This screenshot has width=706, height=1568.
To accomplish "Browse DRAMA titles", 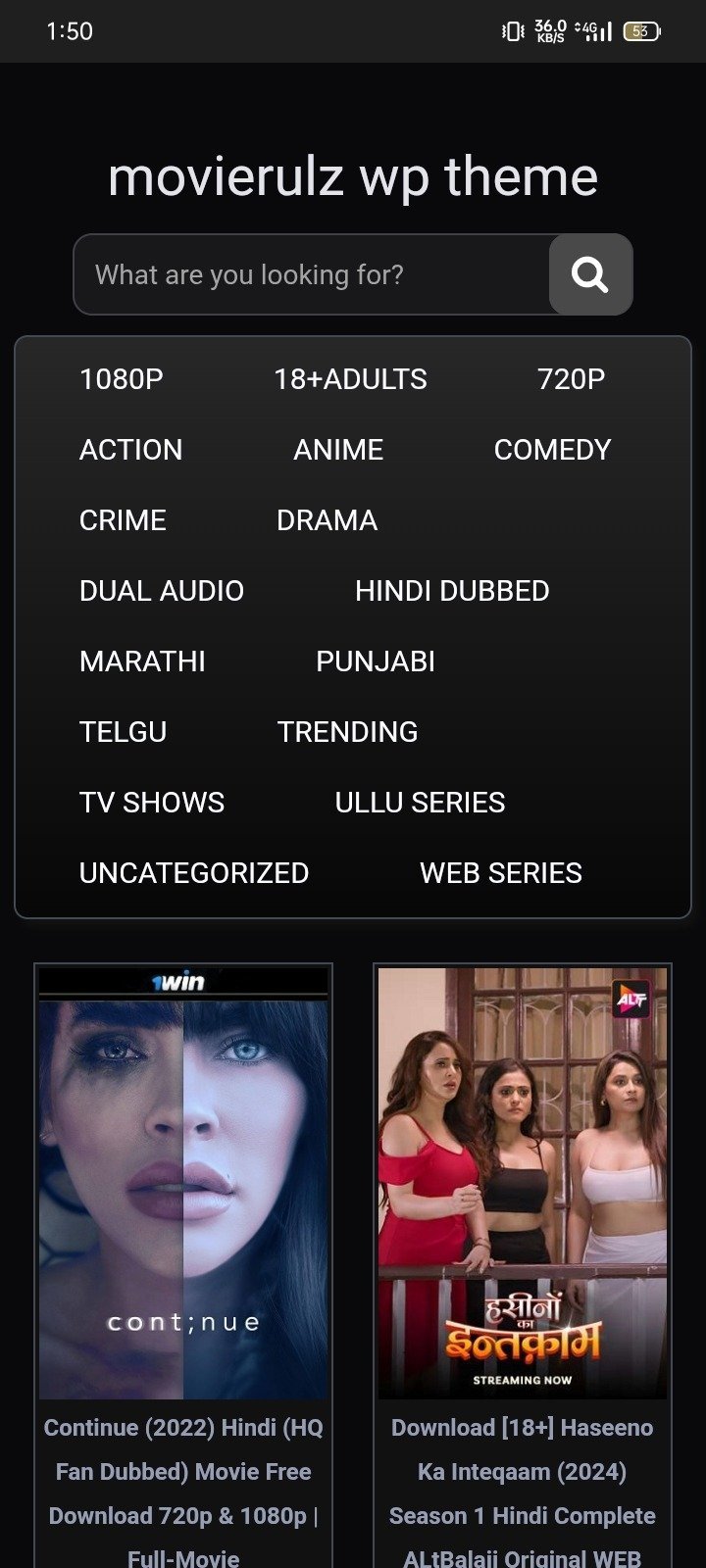I will click(x=327, y=520).
